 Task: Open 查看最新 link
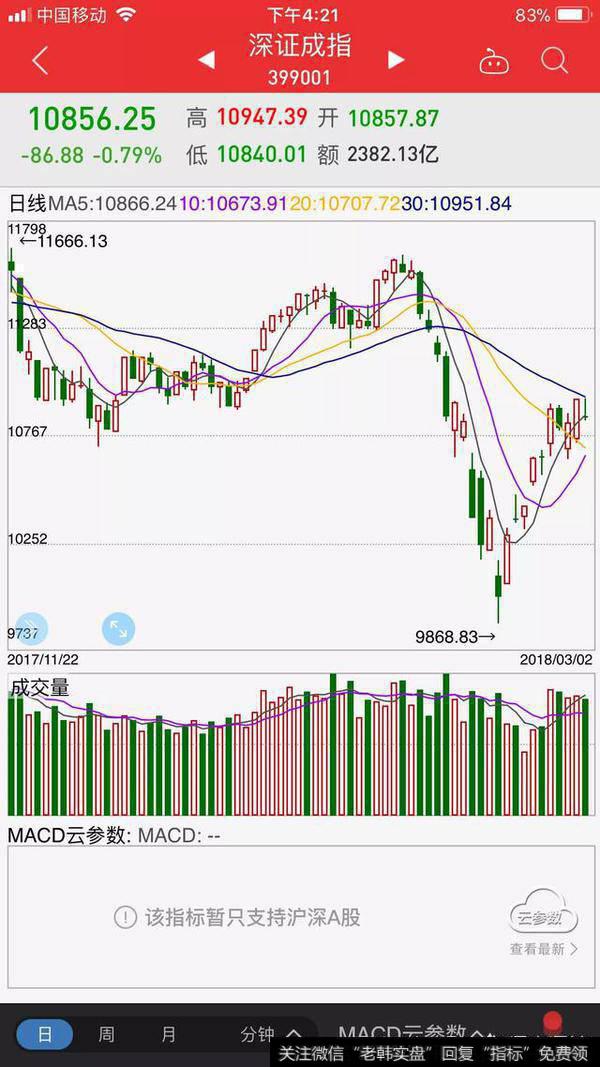pyautogui.click(x=543, y=949)
